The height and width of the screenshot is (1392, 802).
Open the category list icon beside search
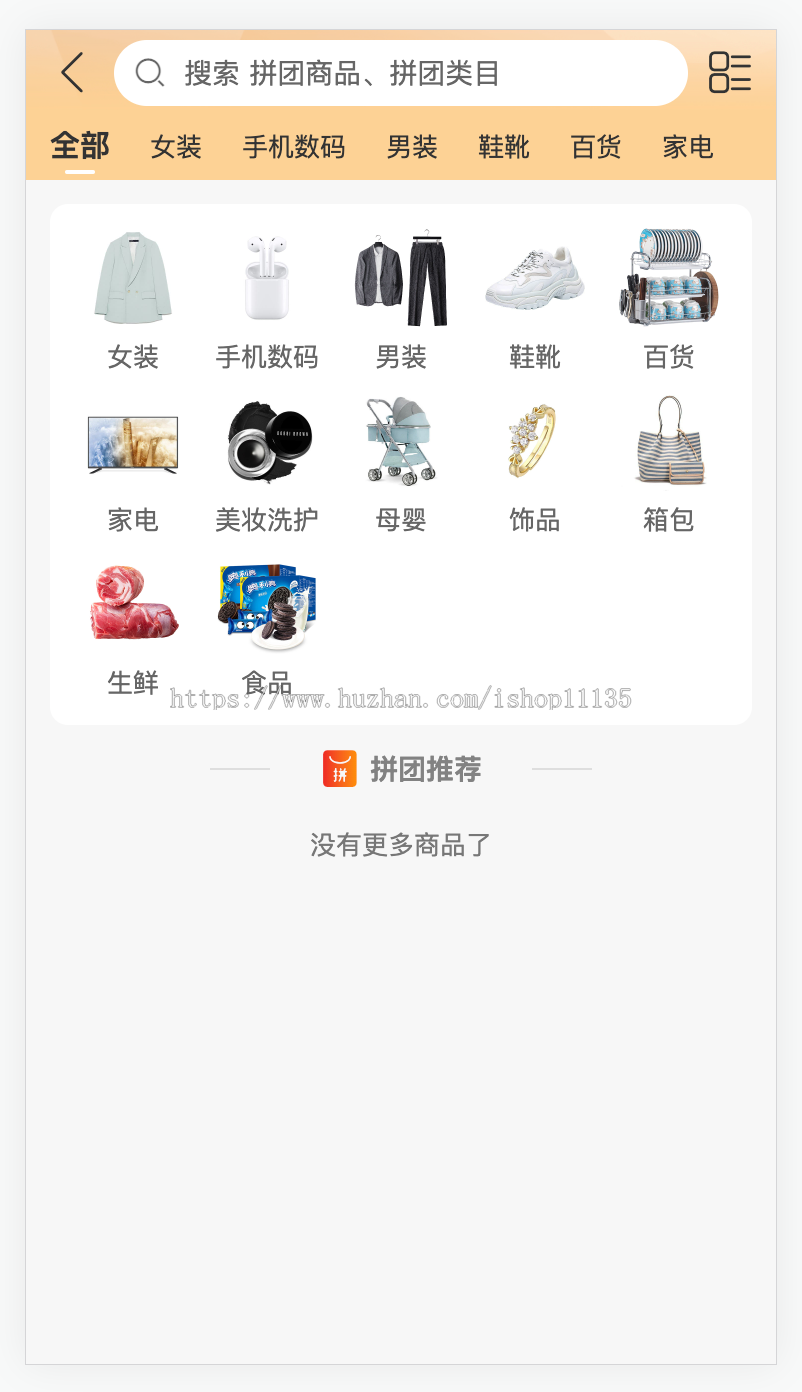click(730, 73)
